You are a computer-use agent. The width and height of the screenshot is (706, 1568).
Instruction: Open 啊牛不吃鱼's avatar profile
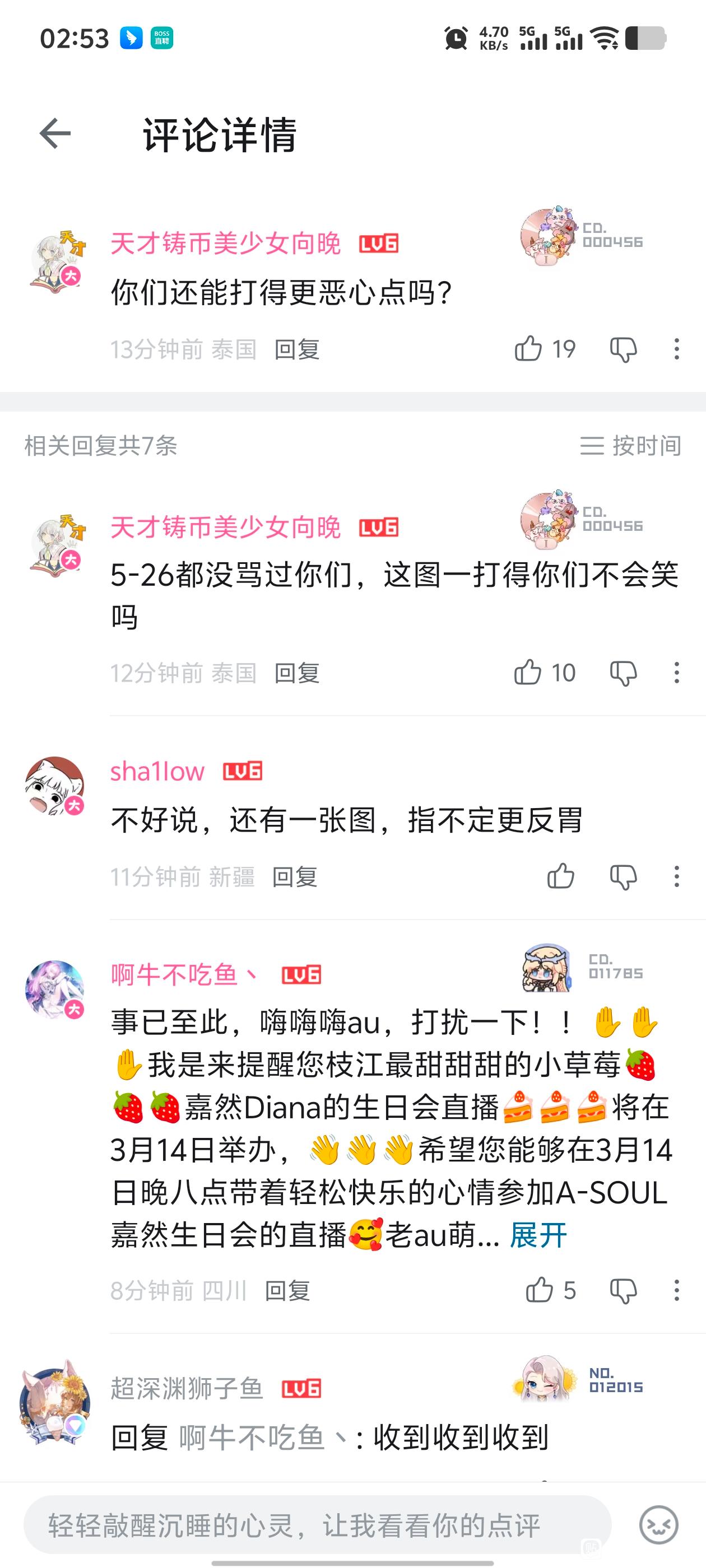click(x=55, y=990)
